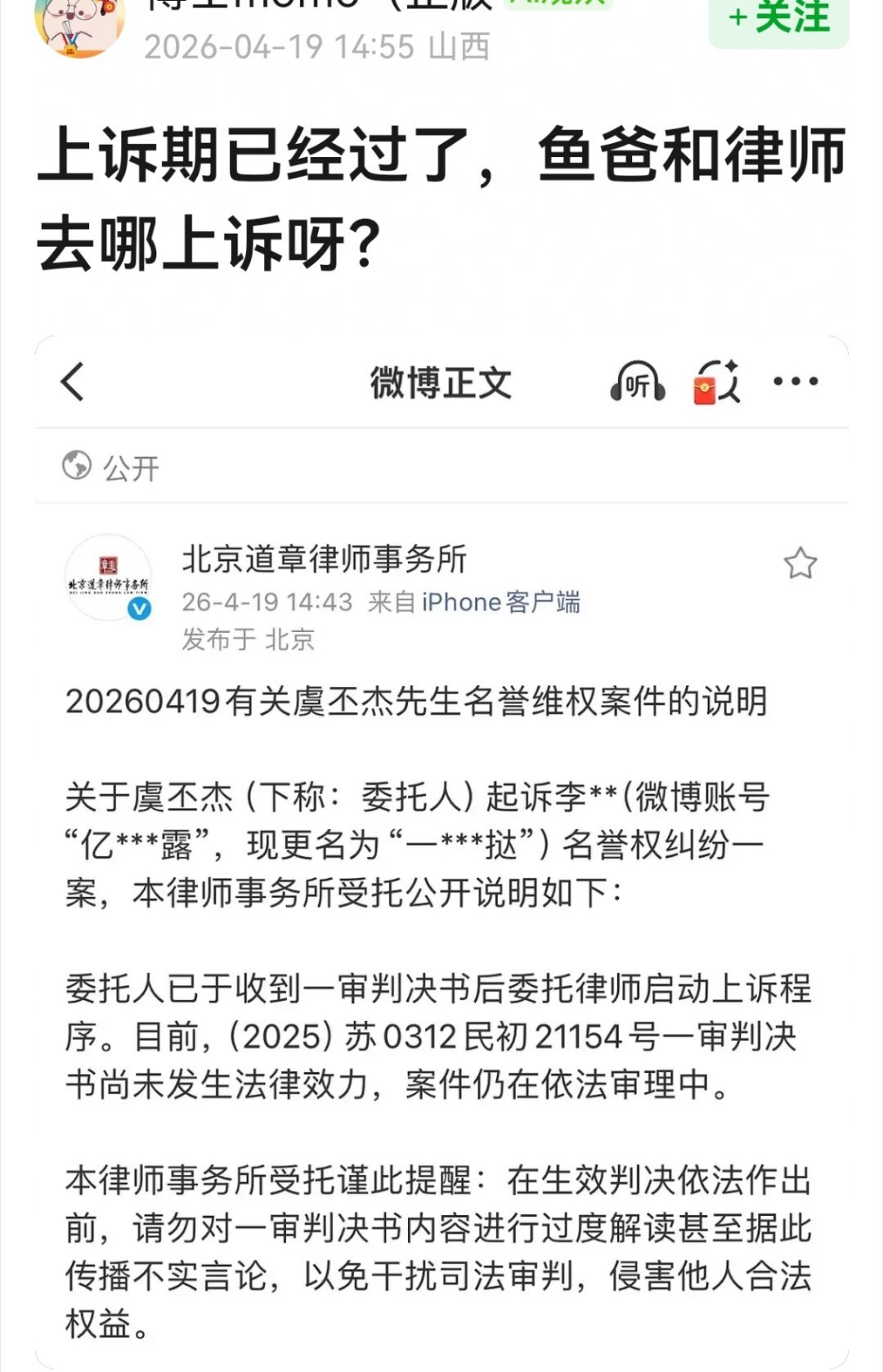The image size is (883, 1372).
Task: Open the more options ... menu
Action: coord(797,381)
